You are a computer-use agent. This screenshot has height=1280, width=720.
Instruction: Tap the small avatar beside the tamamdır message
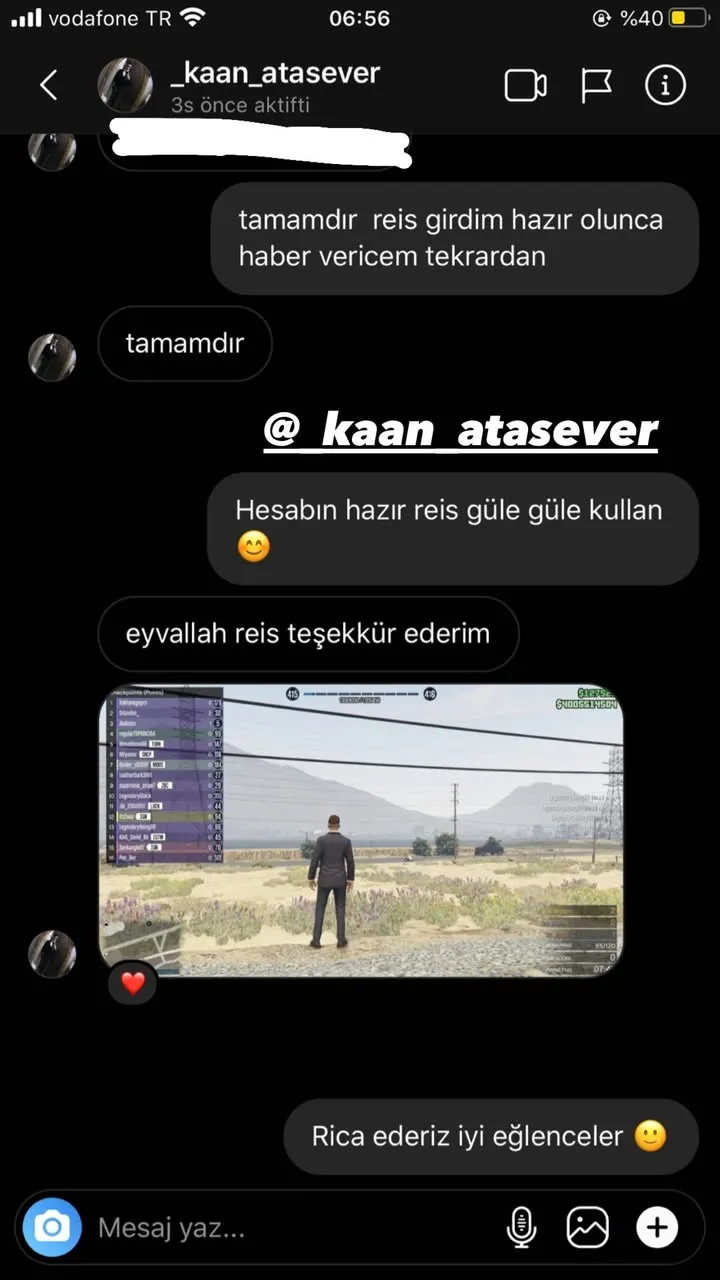[52, 357]
